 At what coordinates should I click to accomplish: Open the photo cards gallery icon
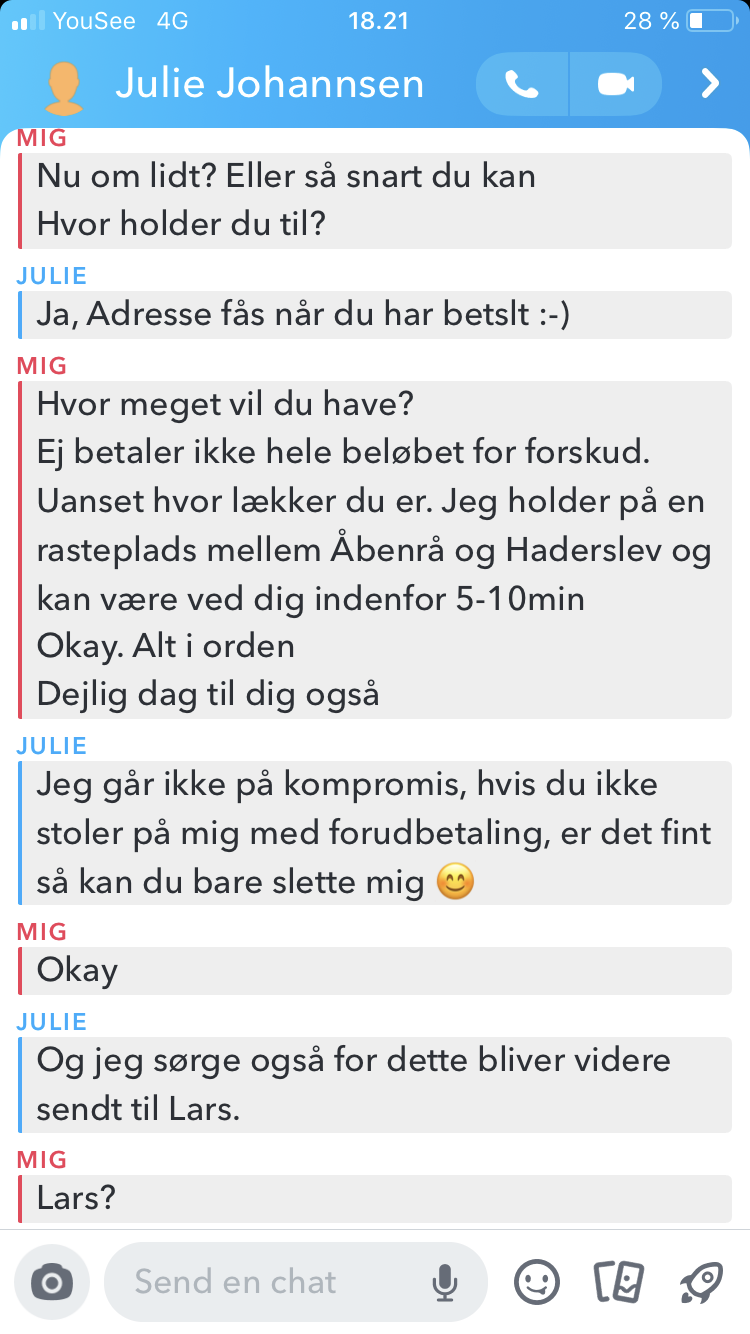click(x=618, y=1281)
